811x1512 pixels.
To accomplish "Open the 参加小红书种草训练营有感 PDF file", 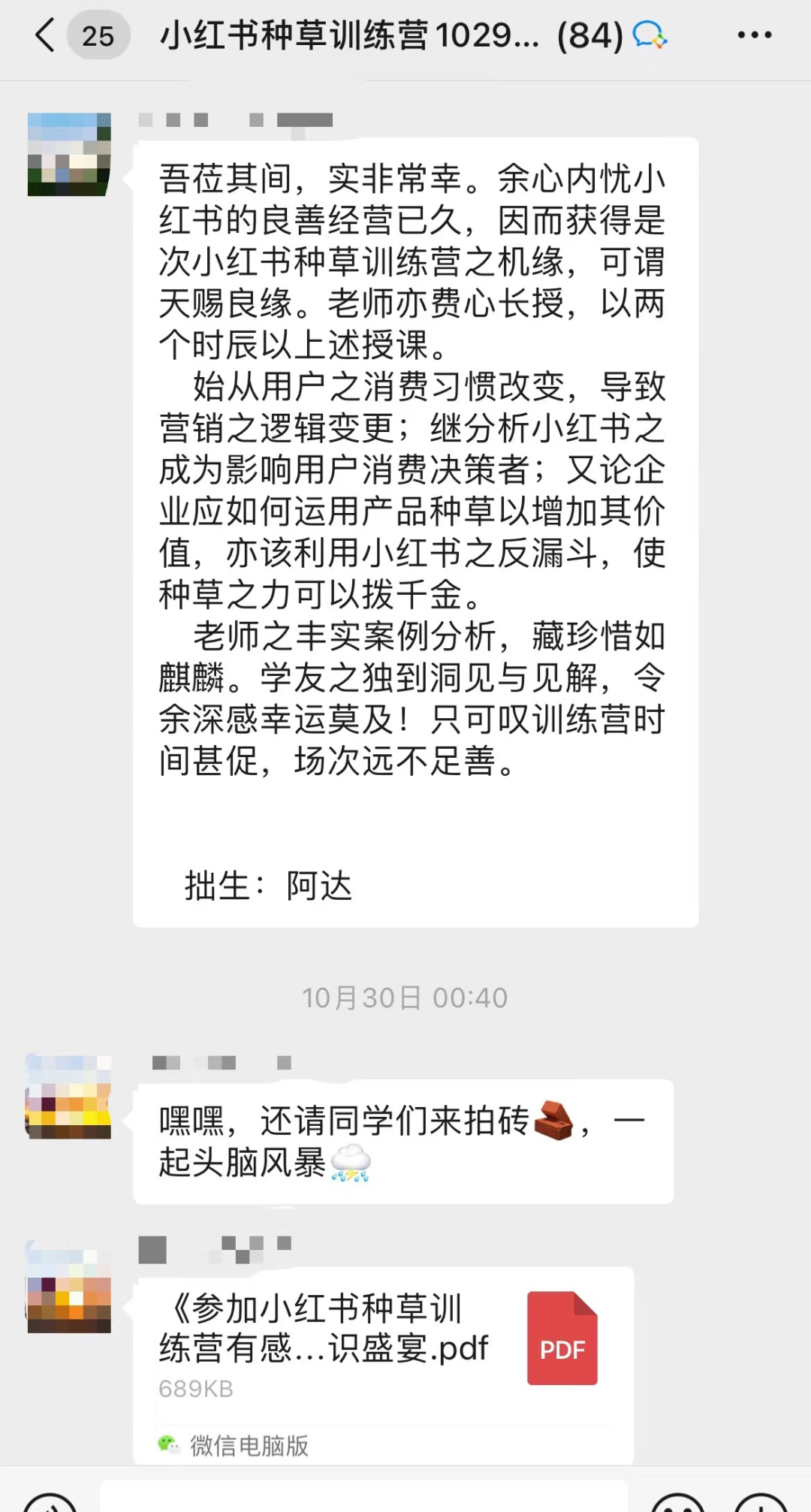I will [x=384, y=1365].
